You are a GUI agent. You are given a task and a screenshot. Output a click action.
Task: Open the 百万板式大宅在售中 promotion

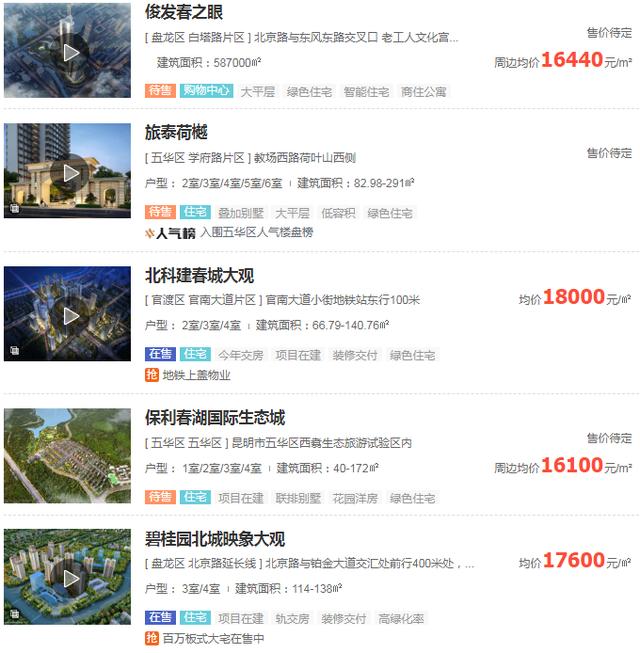coord(212,637)
